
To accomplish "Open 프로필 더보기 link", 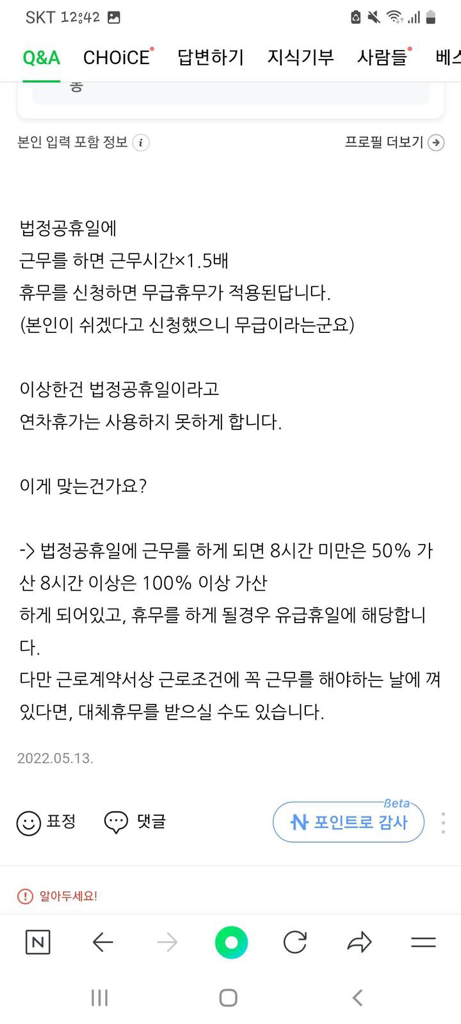I will coord(394,142).
